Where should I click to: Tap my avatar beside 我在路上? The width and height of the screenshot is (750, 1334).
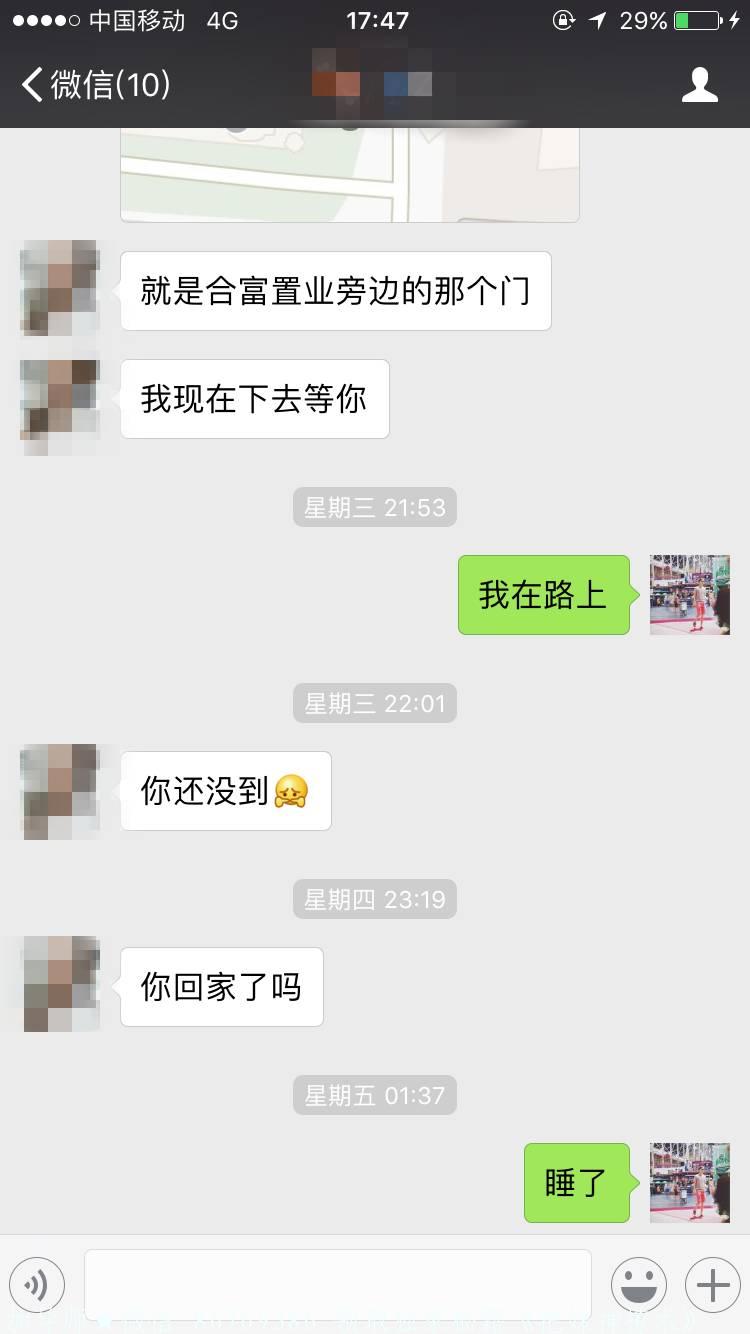(689, 595)
